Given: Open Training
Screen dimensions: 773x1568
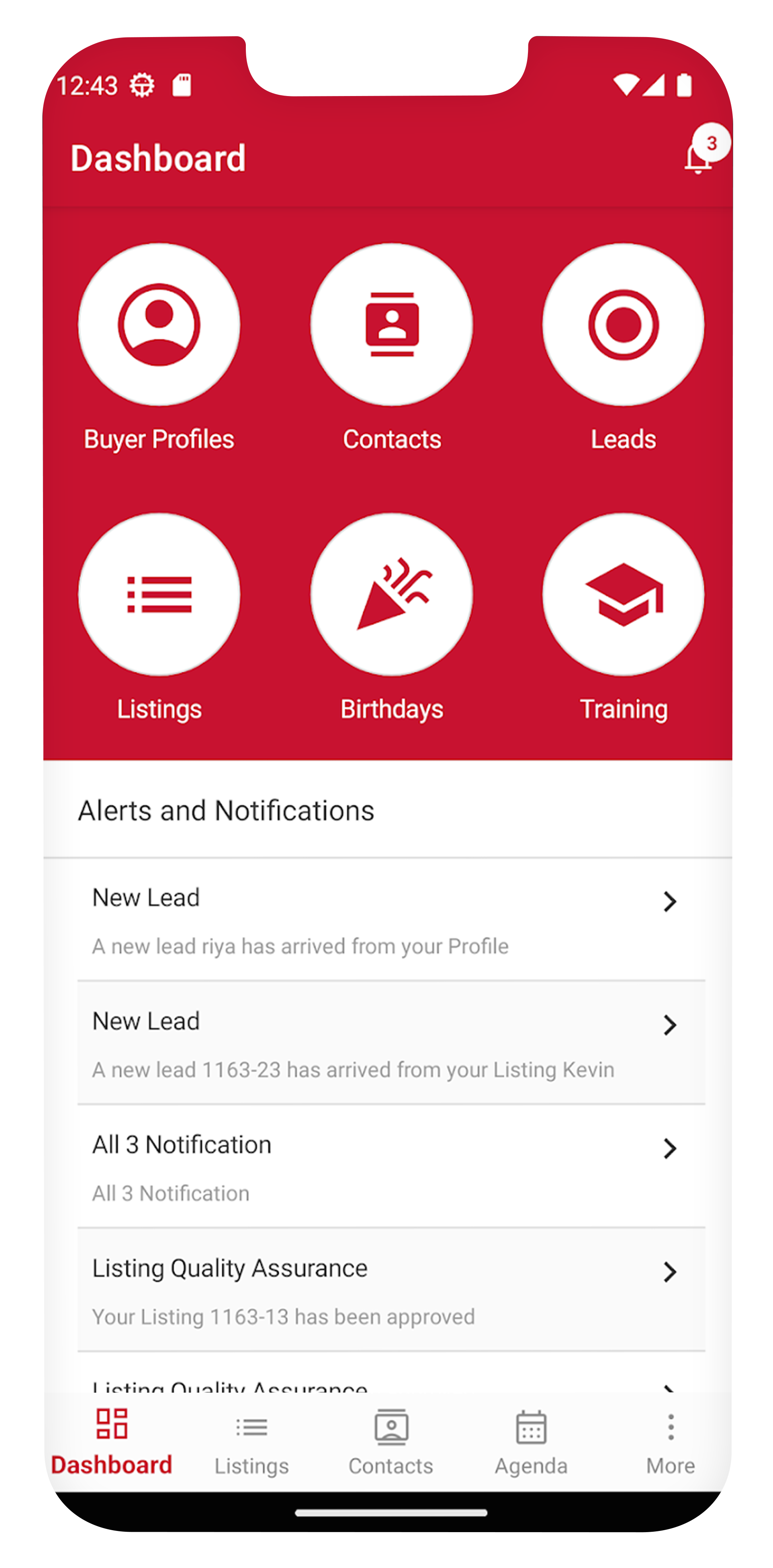Looking at the screenshot, I should click(x=623, y=594).
